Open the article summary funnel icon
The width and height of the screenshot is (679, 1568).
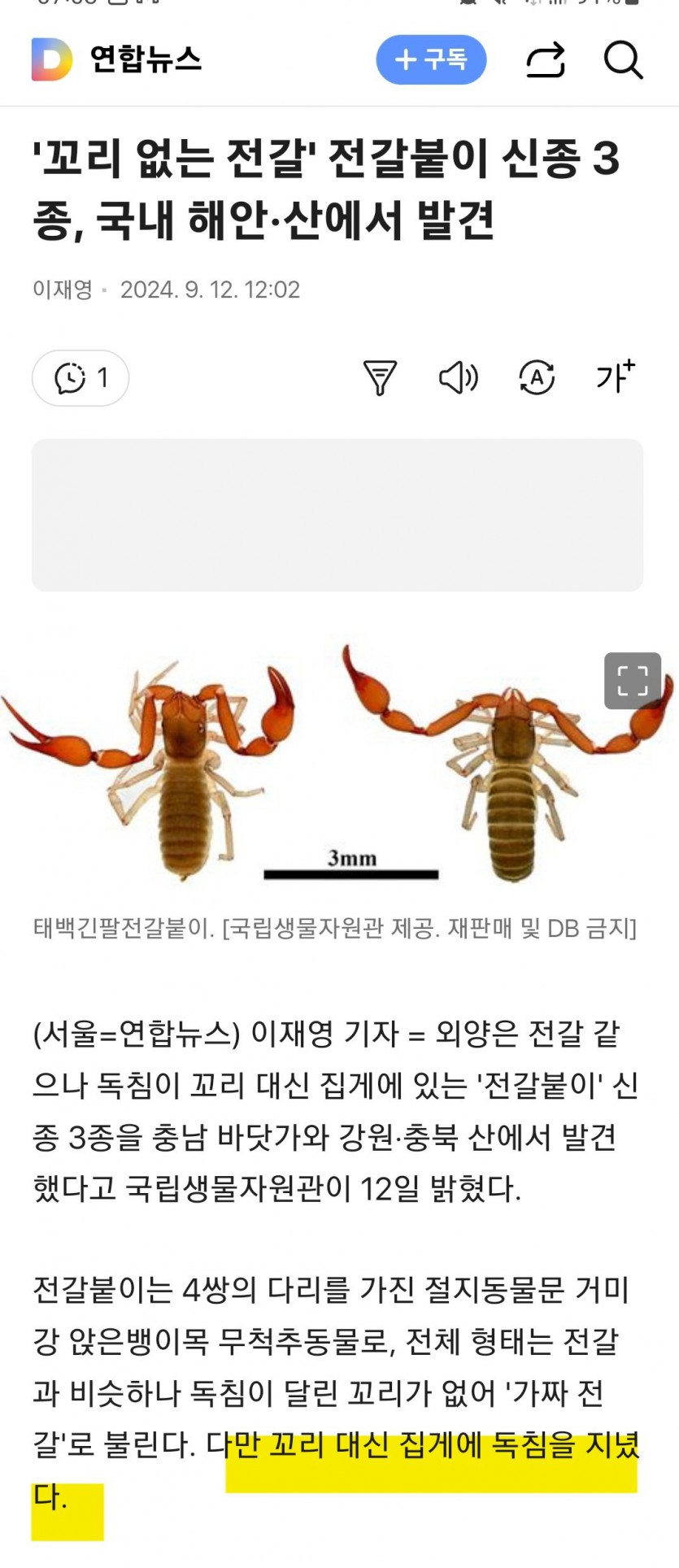click(x=379, y=378)
